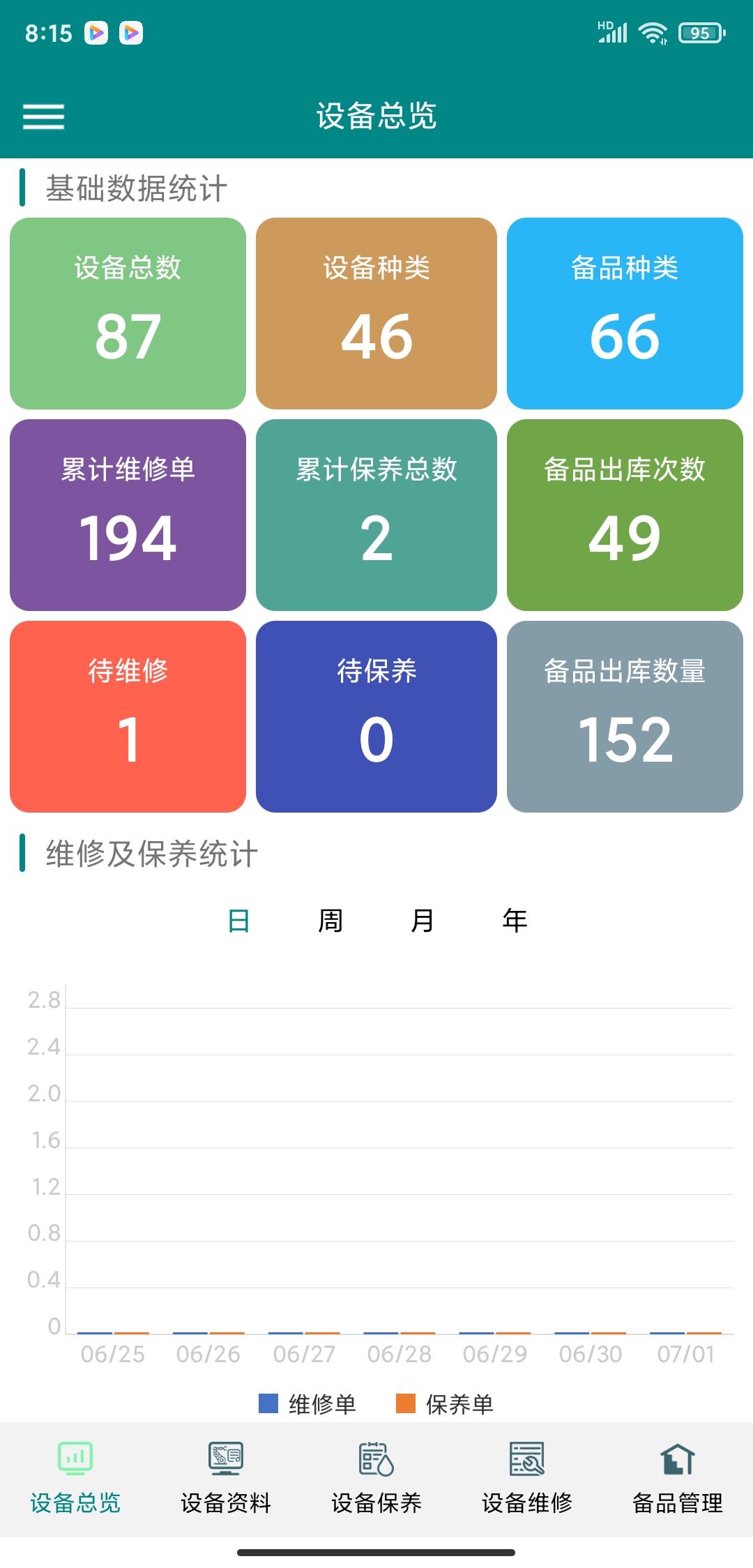Open the 备品种类 card
This screenshot has height=1568, width=753.
625,314
